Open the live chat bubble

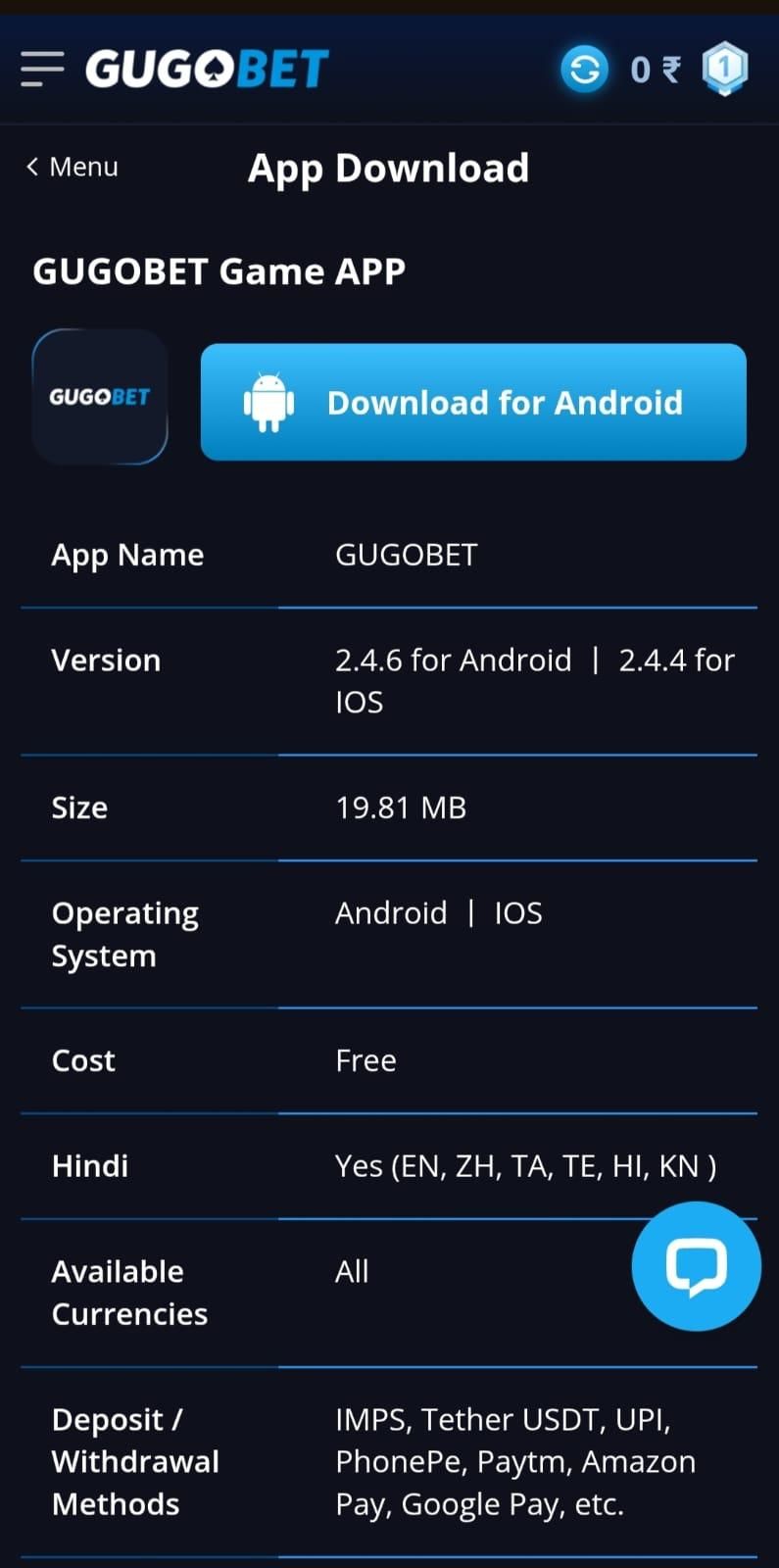tap(696, 1266)
